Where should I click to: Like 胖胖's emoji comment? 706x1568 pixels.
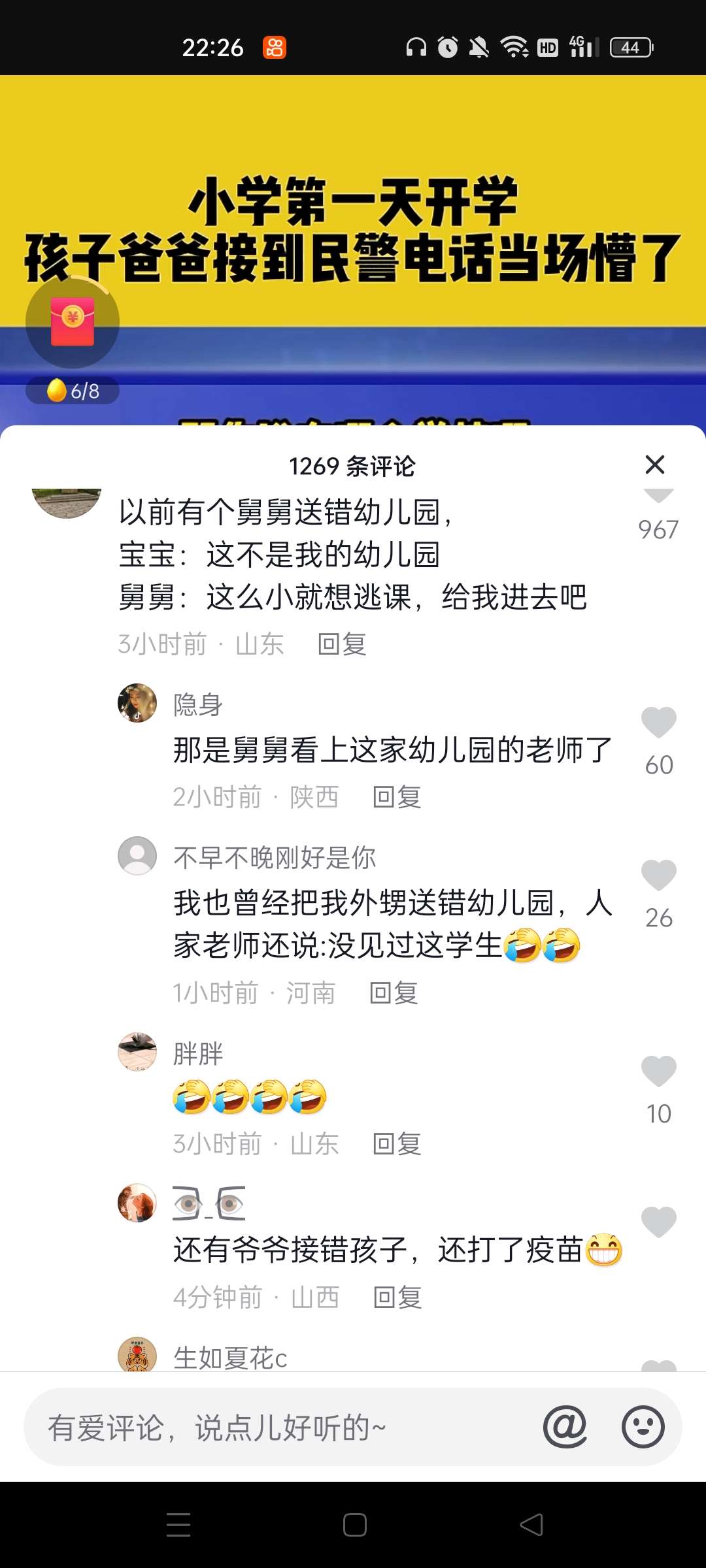coord(658,1071)
